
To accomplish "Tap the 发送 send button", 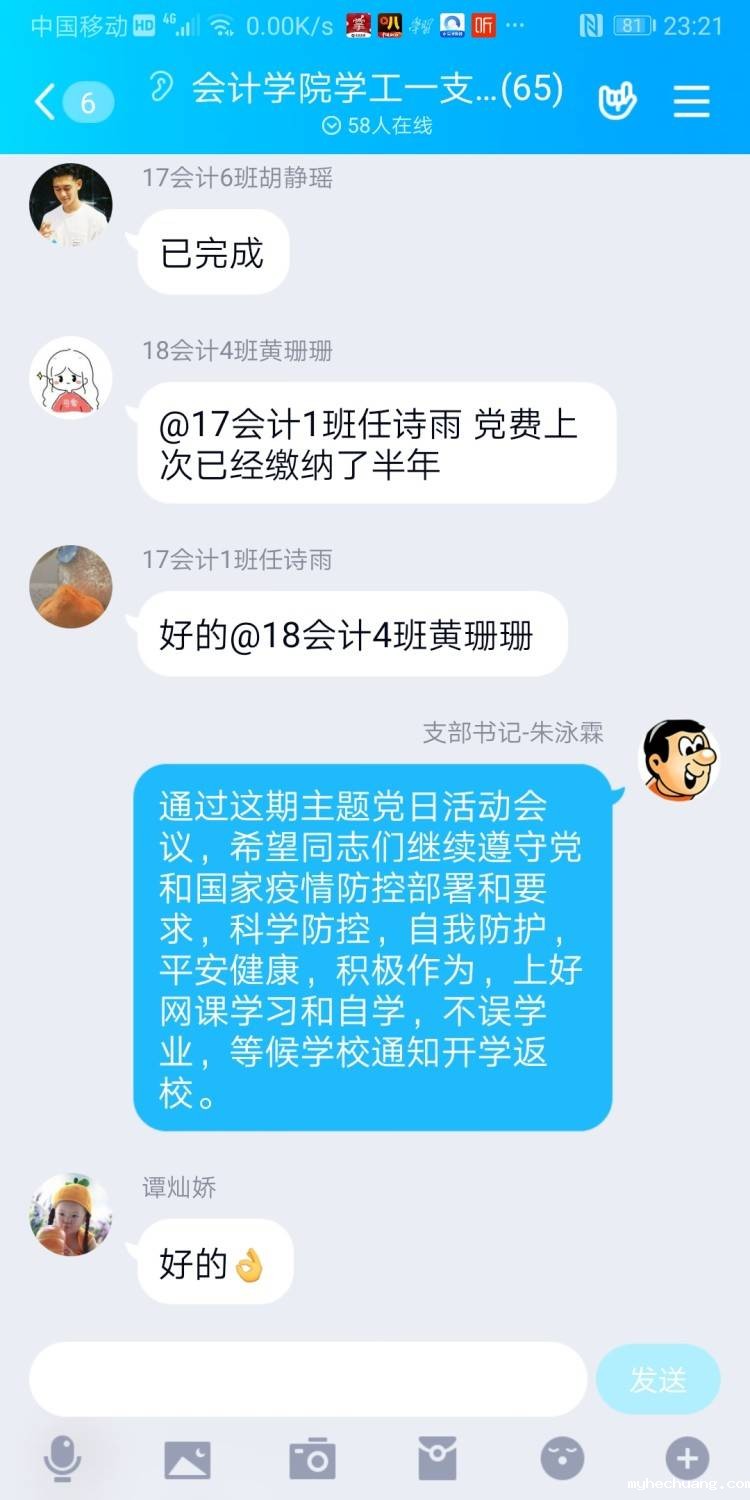I will 658,1379.
